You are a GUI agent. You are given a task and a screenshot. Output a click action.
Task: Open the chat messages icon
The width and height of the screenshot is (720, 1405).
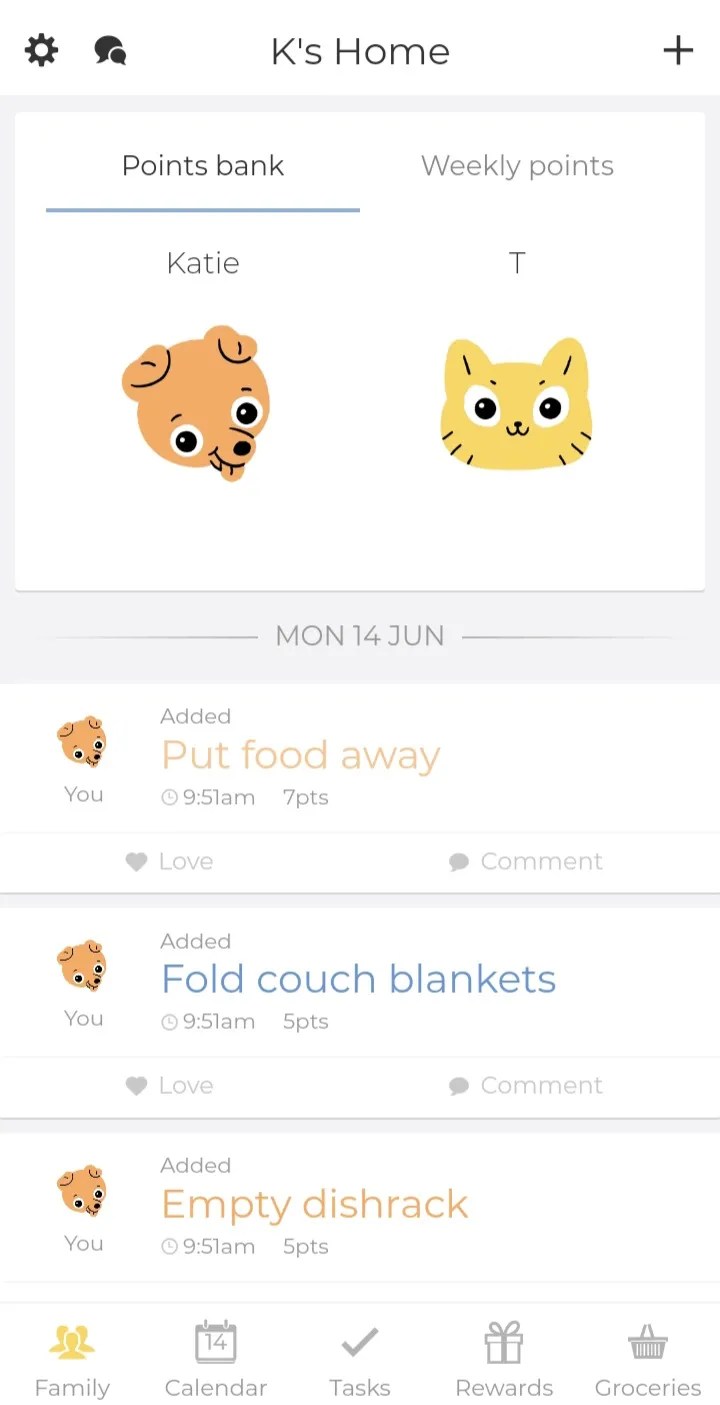(x=108, y=50)
